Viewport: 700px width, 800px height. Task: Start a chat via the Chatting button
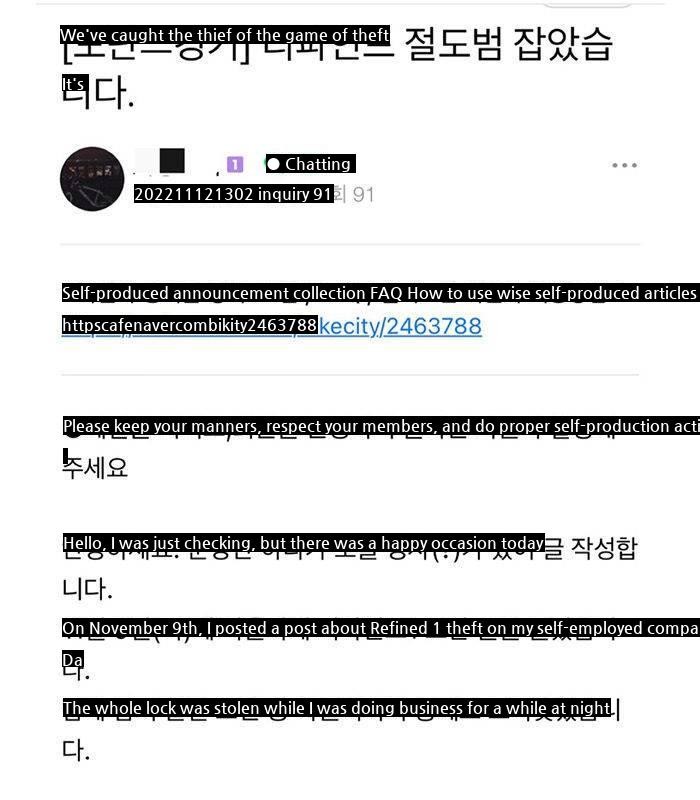[309, 164]
